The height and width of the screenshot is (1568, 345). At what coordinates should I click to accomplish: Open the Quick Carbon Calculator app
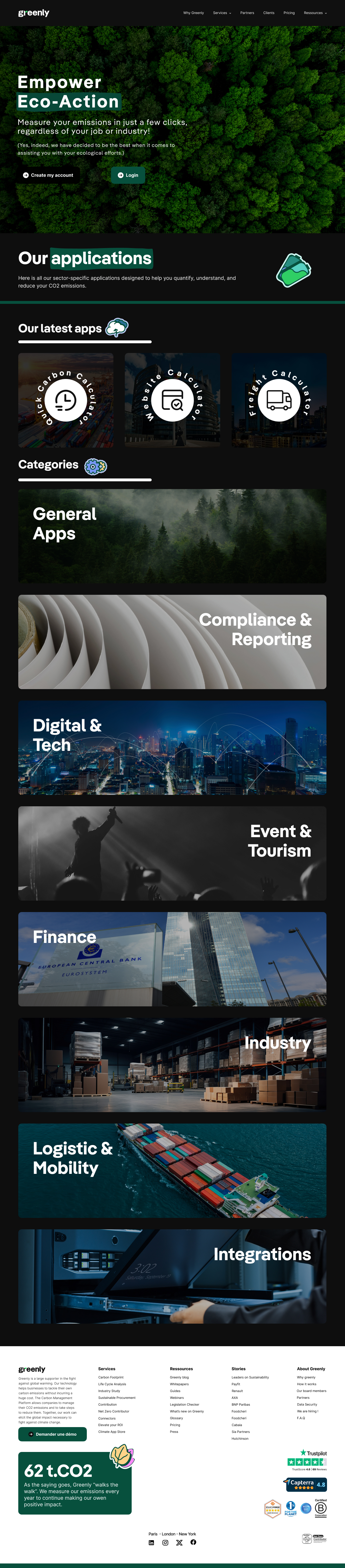66,400
